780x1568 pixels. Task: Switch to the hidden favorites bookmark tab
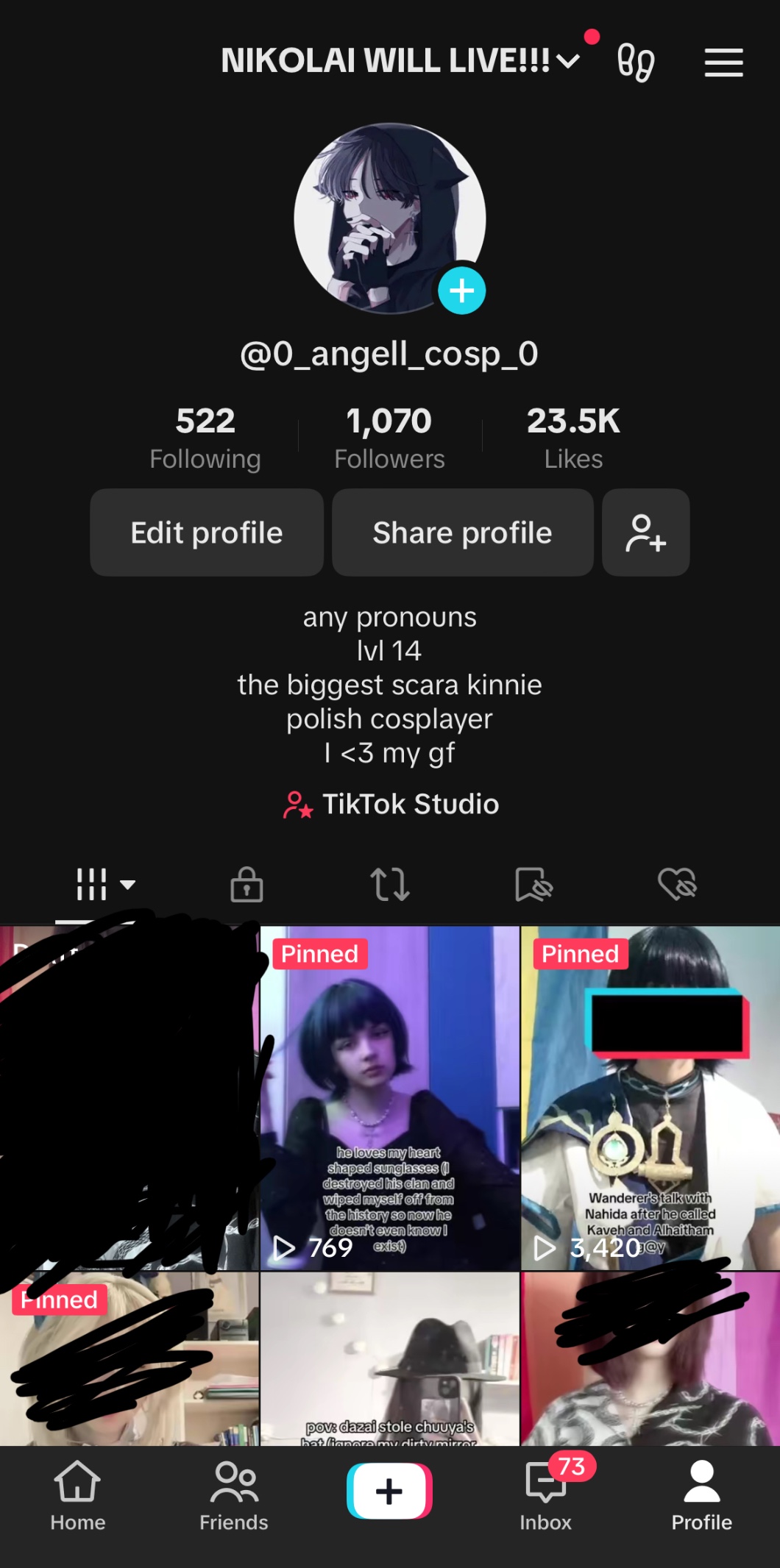pos(533,884)
